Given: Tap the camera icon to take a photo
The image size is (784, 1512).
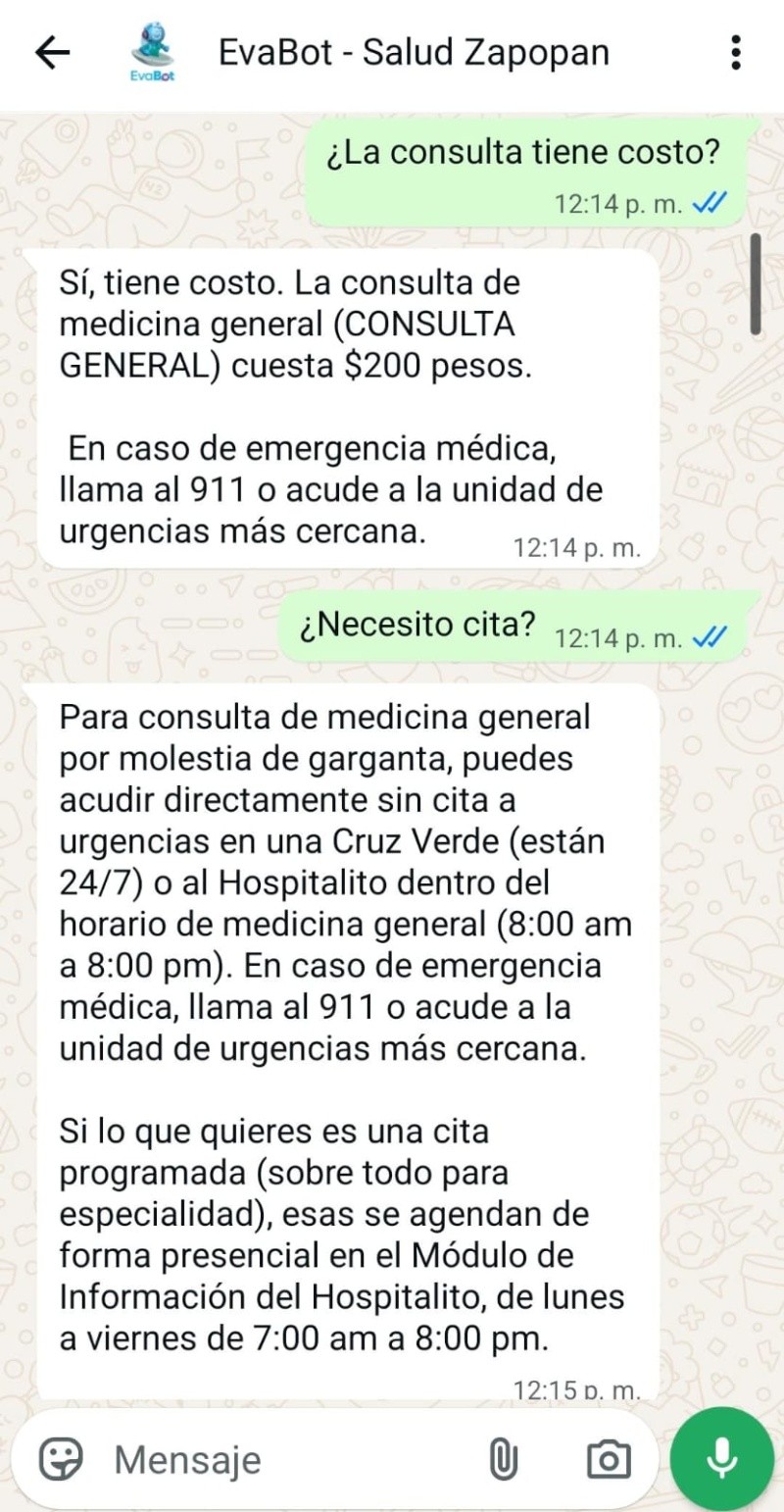Looking at the screenshot, I should 609,1458.
